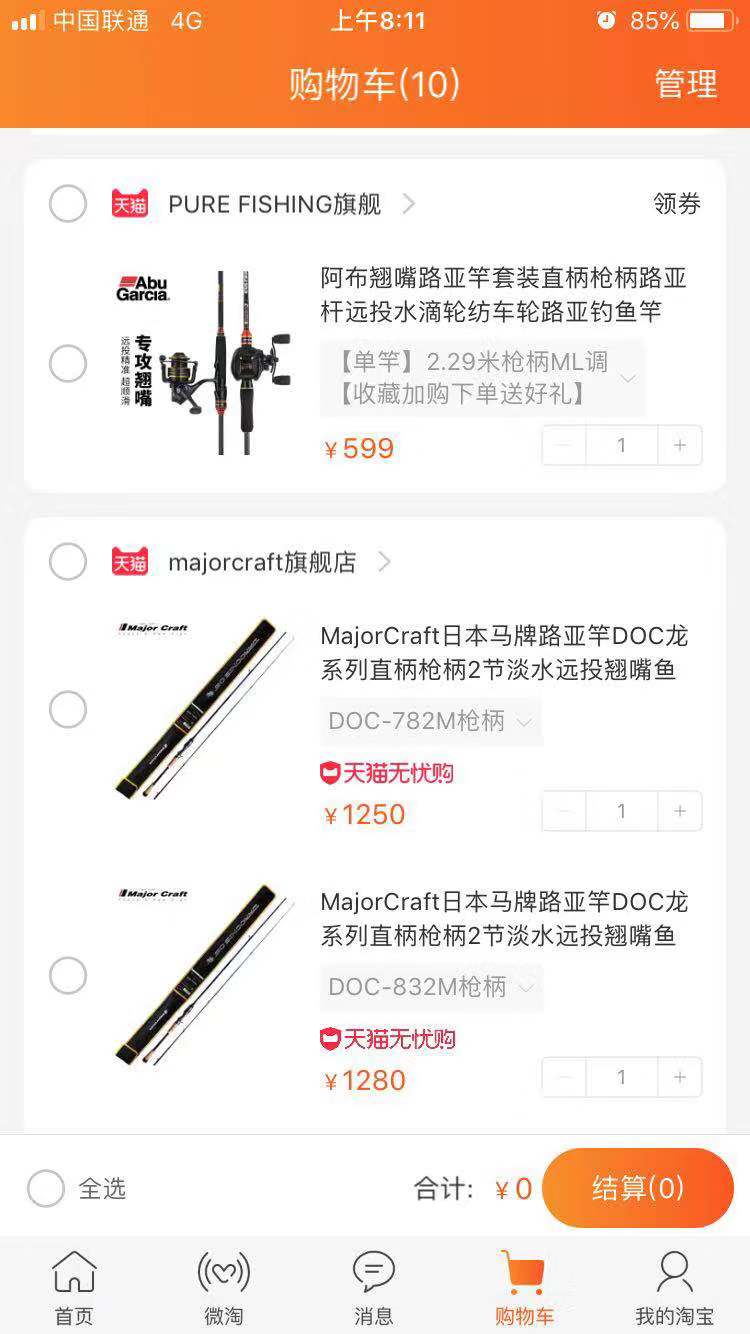This screenshot has width=750, height=1334.
Task: Open the Abu Garcia rod product image
Action: point(203,362)
